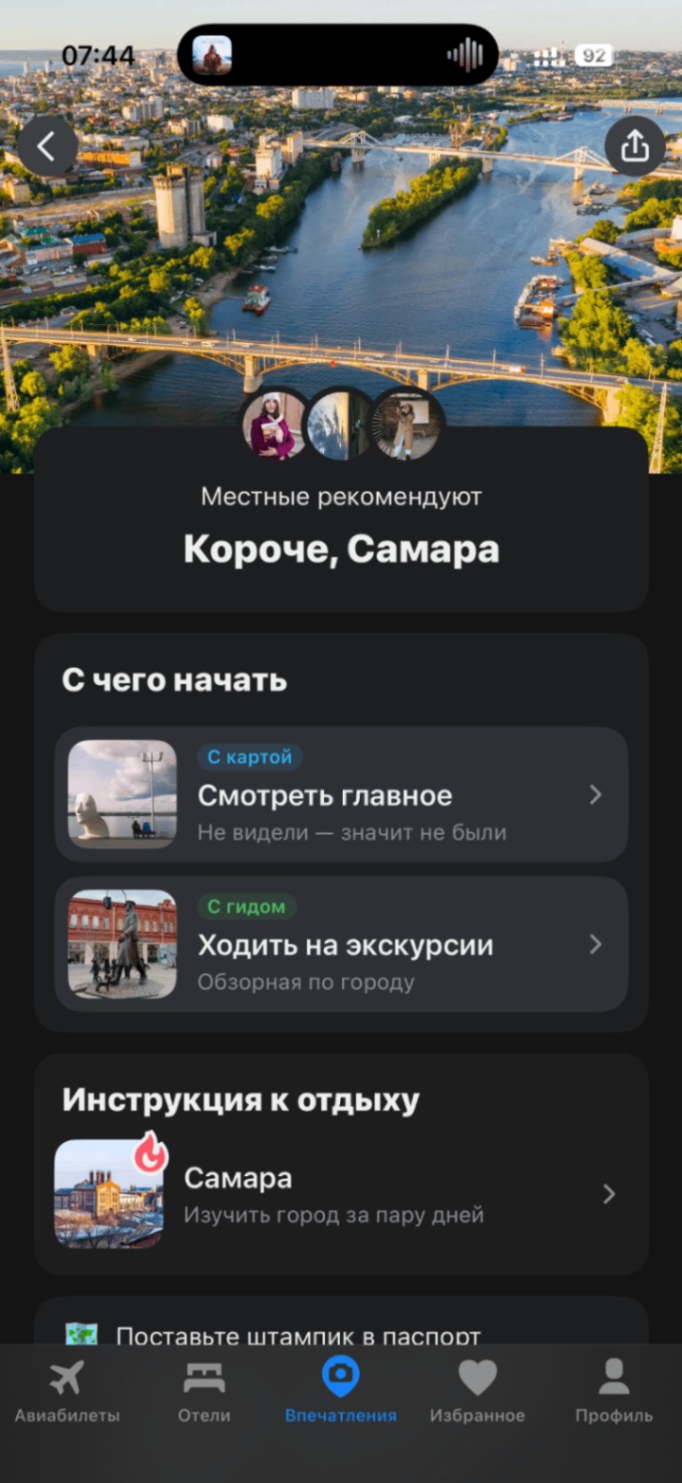The image size is (682, 1483).
Task: Go to the Профиль tab
Action: 613,1391
